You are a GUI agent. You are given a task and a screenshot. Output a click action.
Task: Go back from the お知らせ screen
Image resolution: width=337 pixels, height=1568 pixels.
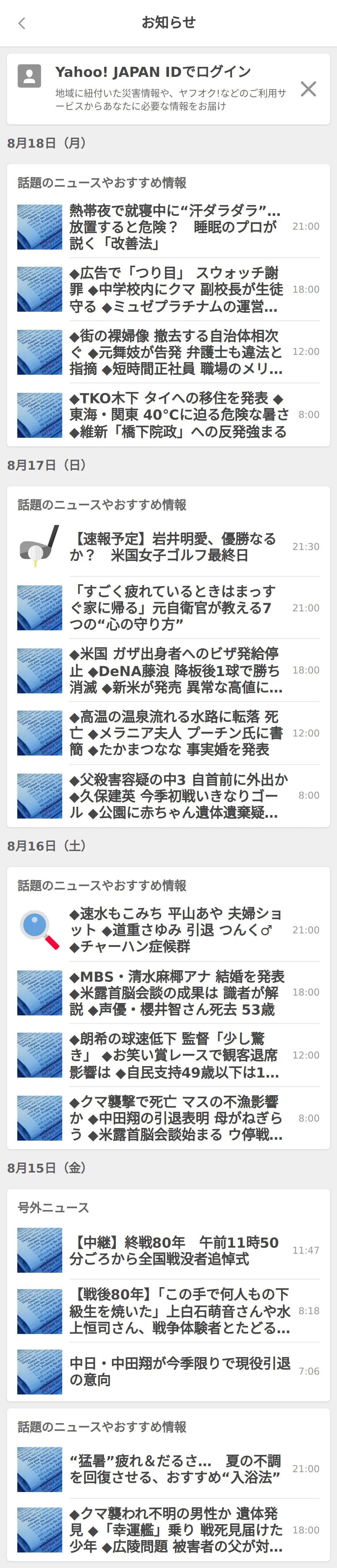pyautogui.click(x=22, y=23)
